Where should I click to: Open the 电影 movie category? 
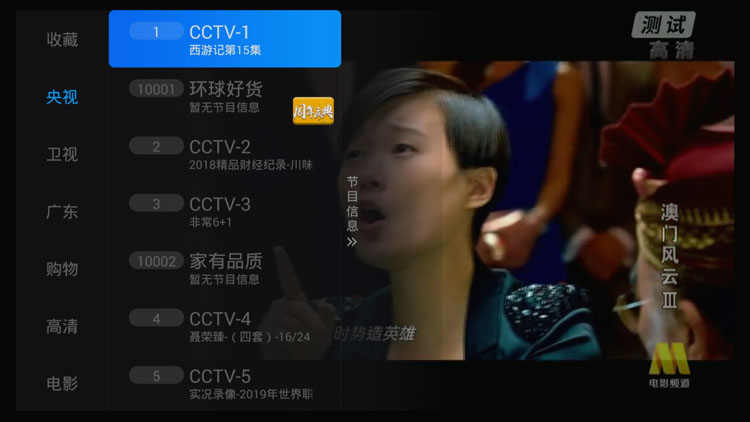tap(62, 383)
